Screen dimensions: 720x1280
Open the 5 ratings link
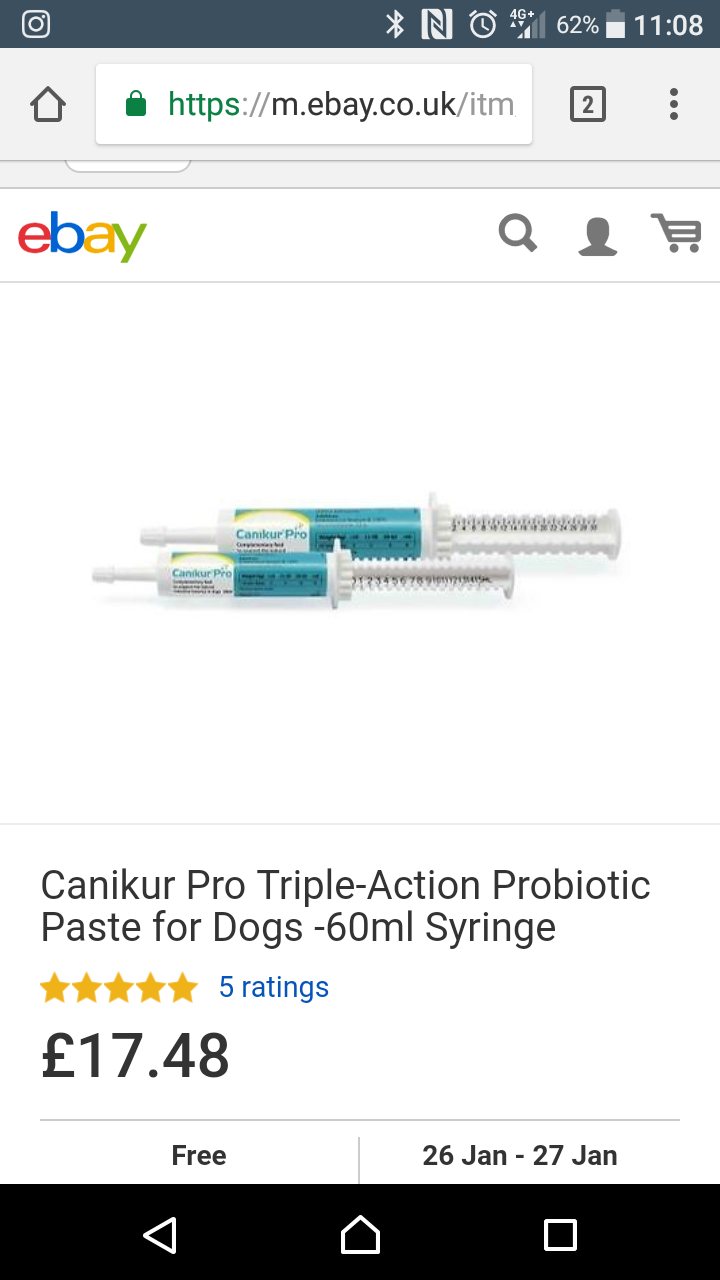point(273,987)
